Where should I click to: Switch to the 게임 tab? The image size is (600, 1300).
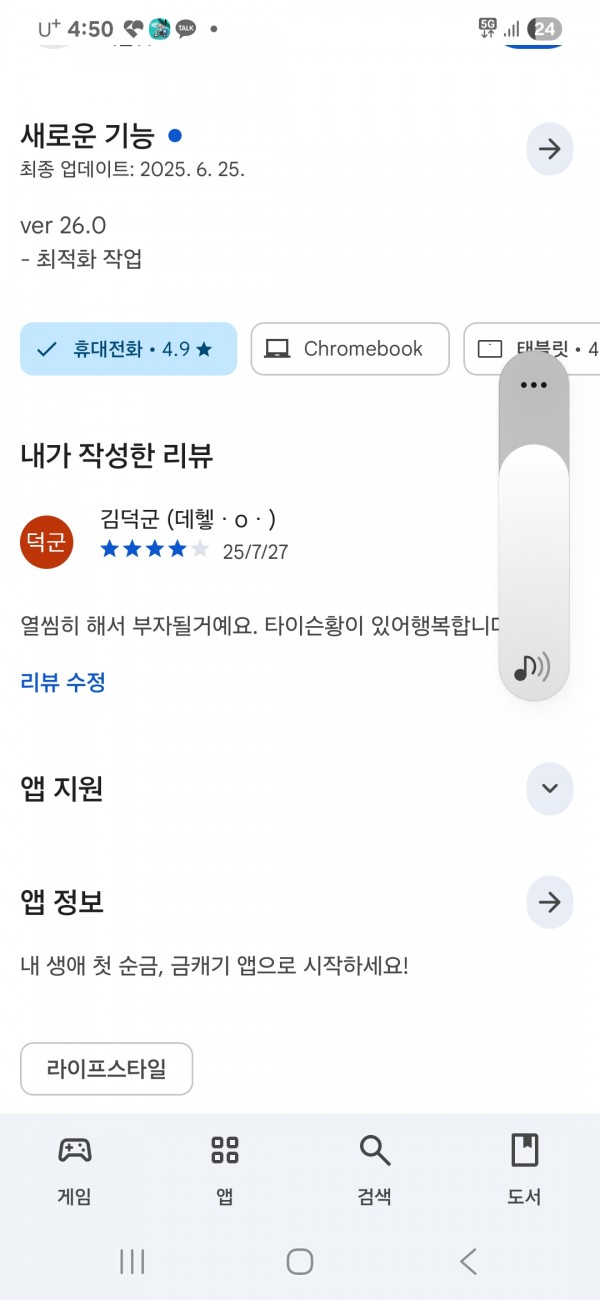[75, 1169]
